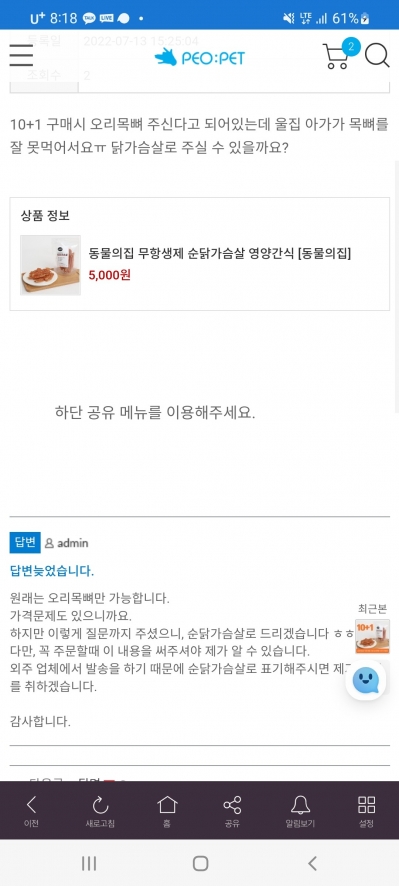This screenshot has width=399, height=886.
Task: Open system recent apps
Action: tap(89, 863)
